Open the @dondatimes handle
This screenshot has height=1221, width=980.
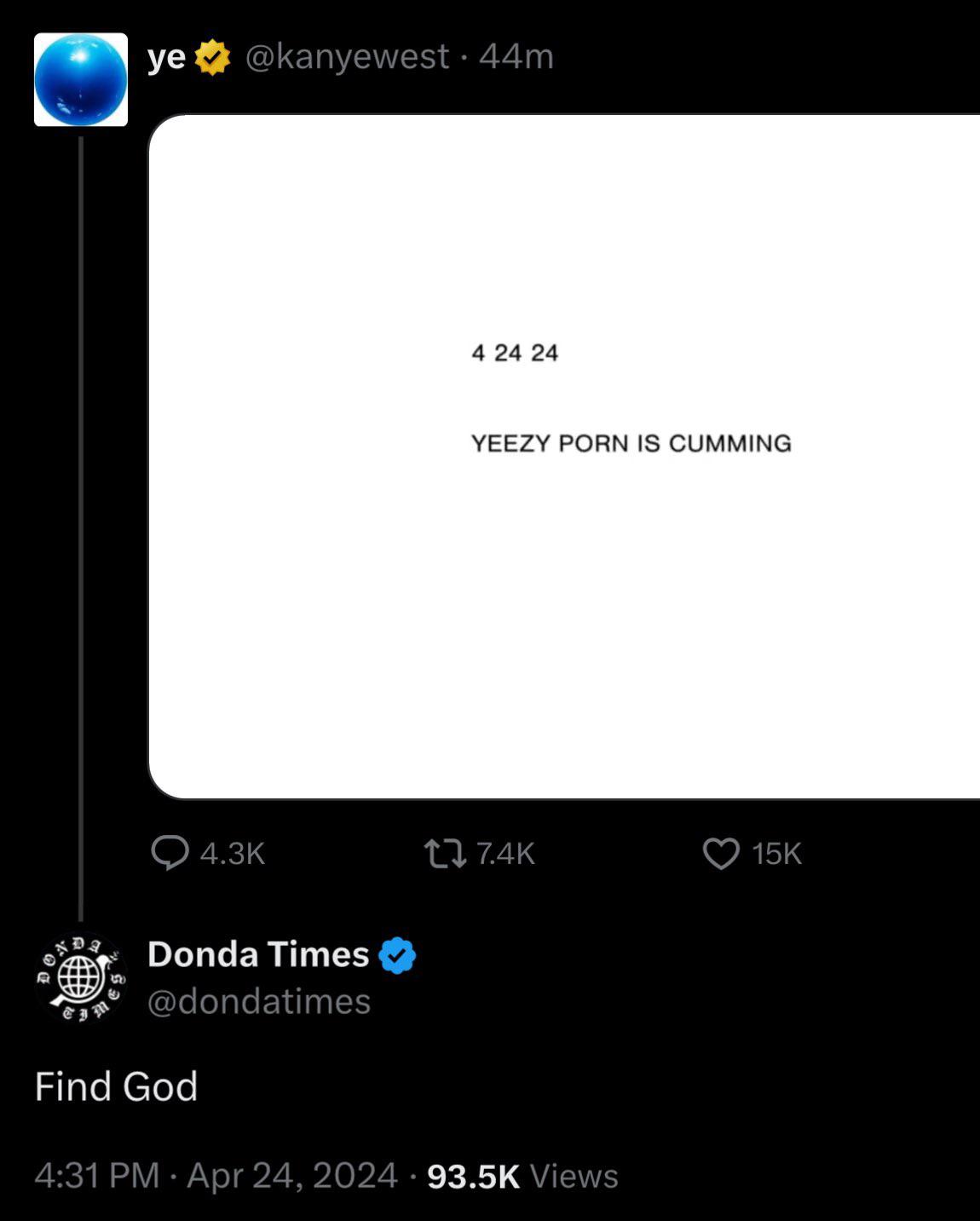tap(259, 1001)
